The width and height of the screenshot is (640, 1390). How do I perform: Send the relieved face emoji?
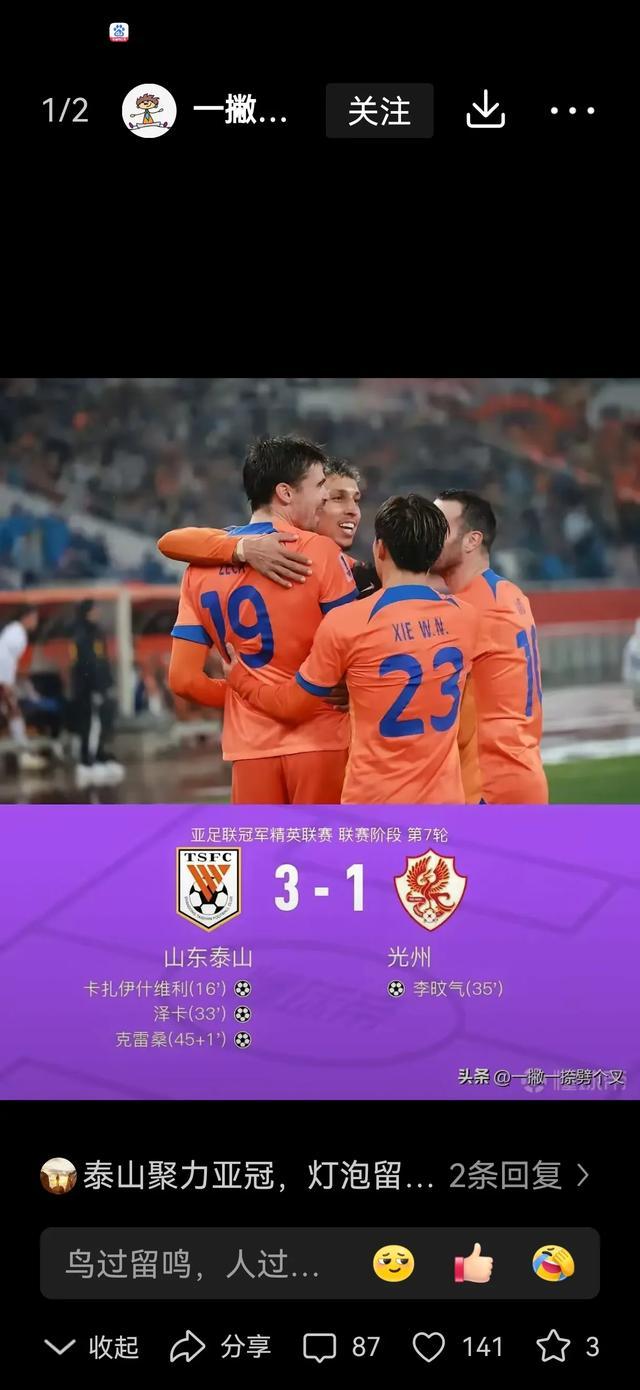point(394,1264)
